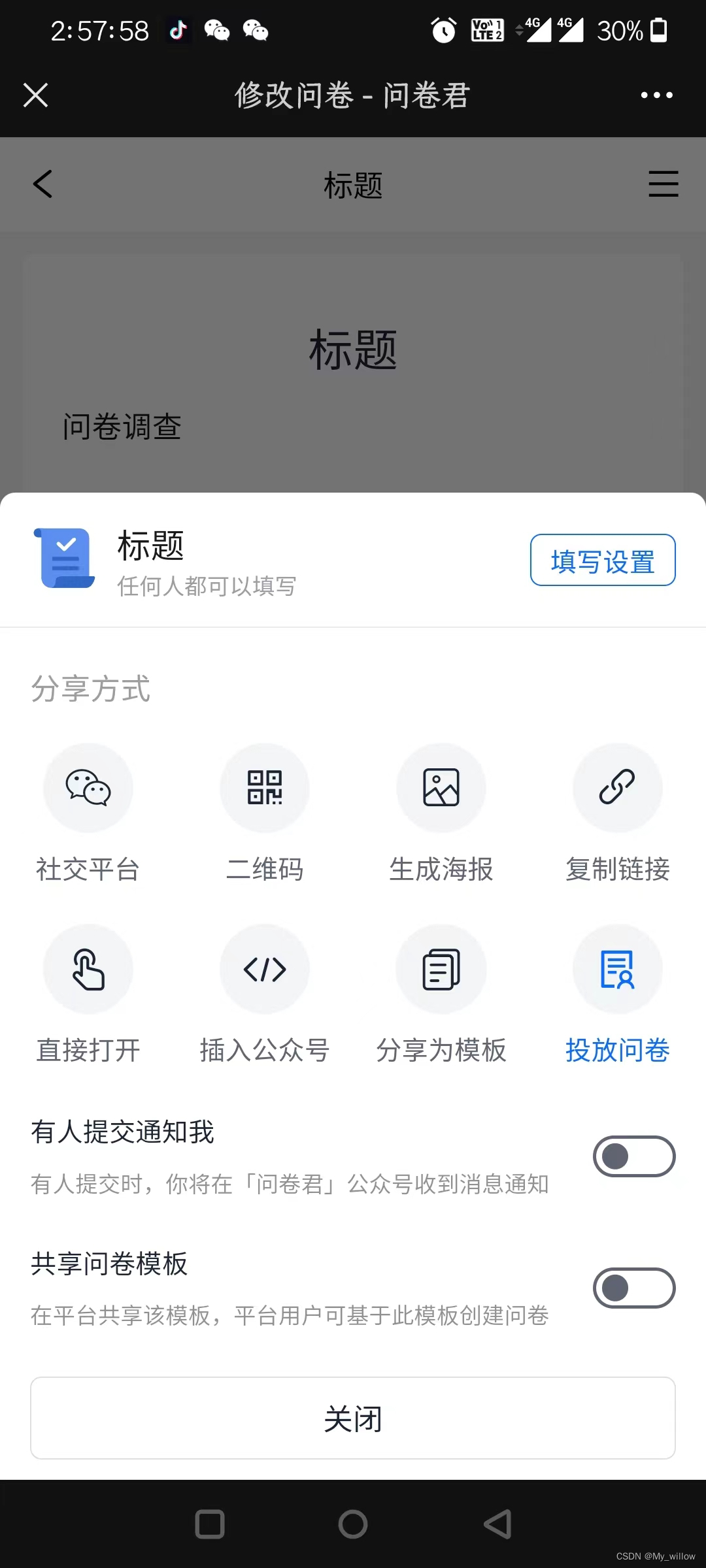The height and width of the screenshot is (1568, 706).
Task: Close the 问卷君 page with the X icon
Action: [x=36, y=95]
